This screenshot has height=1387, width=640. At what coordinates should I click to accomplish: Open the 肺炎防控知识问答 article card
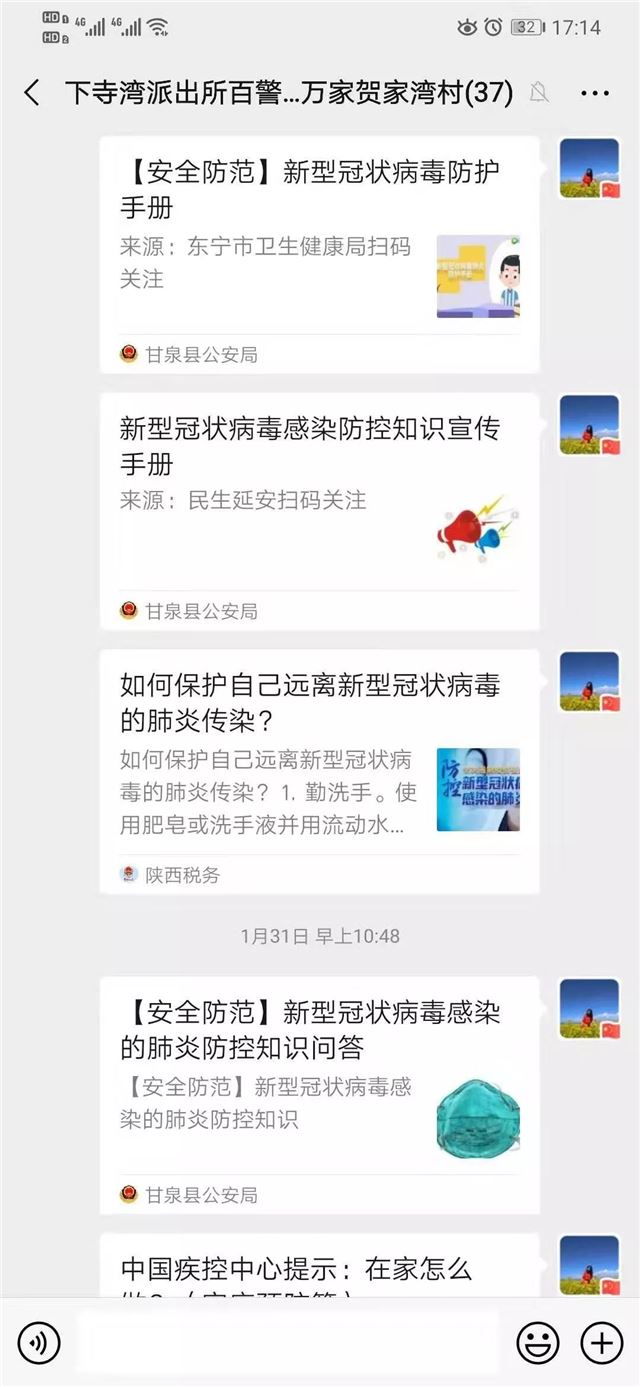point(319,1094)
